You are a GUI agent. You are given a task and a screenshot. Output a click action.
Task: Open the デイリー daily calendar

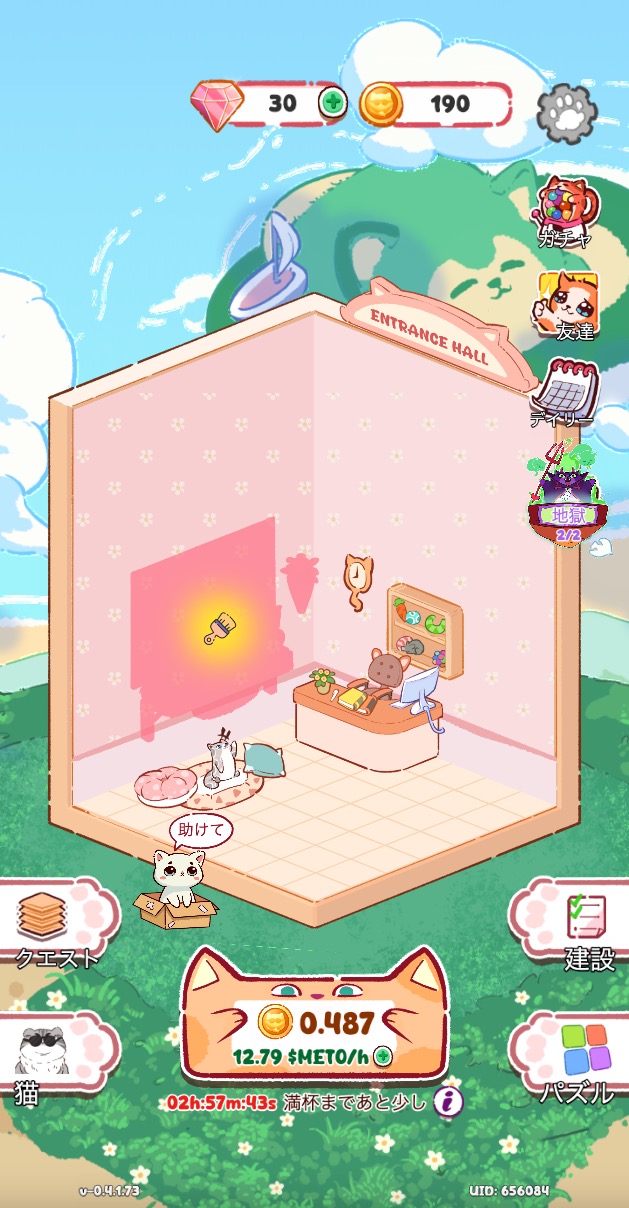pyautogui.click(x=567, y=392)
